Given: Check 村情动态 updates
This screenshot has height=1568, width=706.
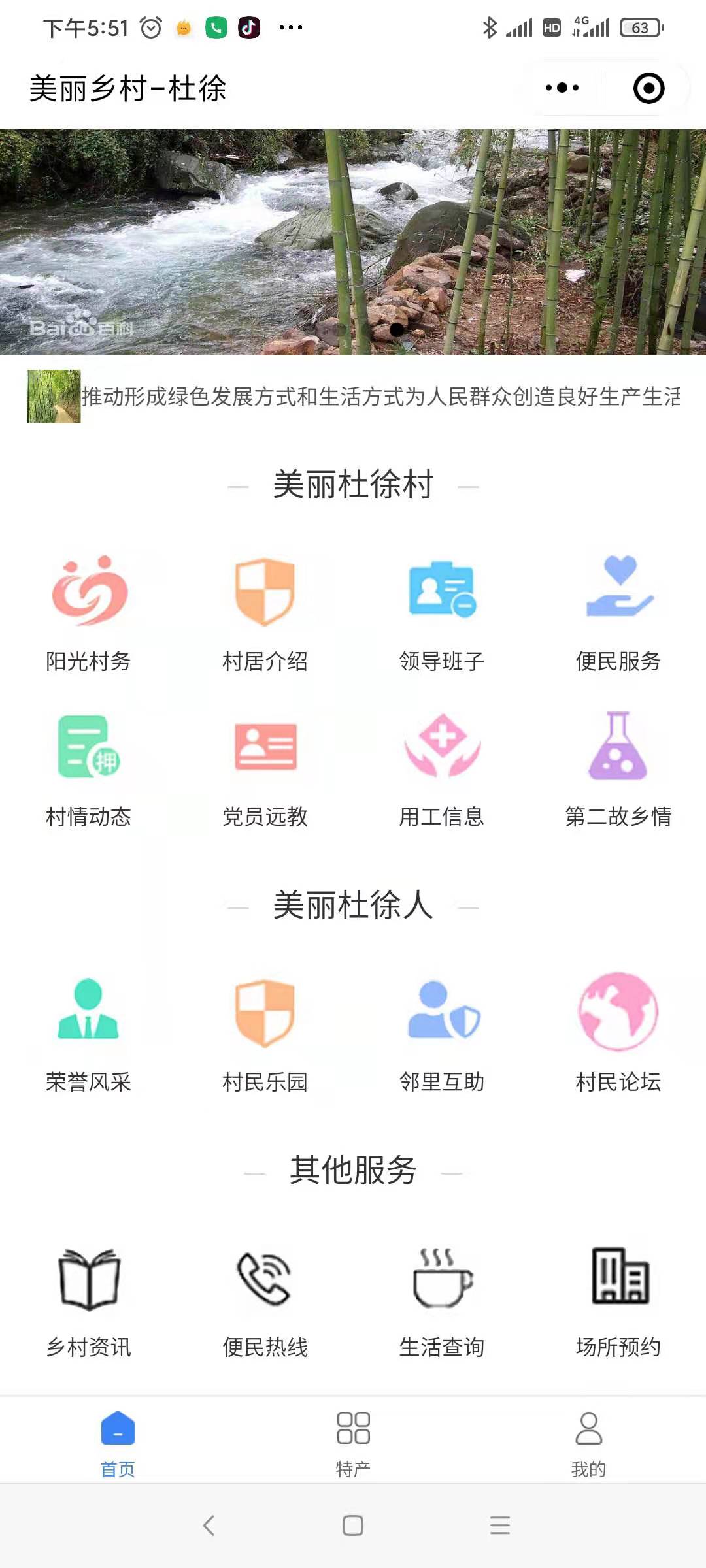Looking at the screenshot, I should coord(89,768).
